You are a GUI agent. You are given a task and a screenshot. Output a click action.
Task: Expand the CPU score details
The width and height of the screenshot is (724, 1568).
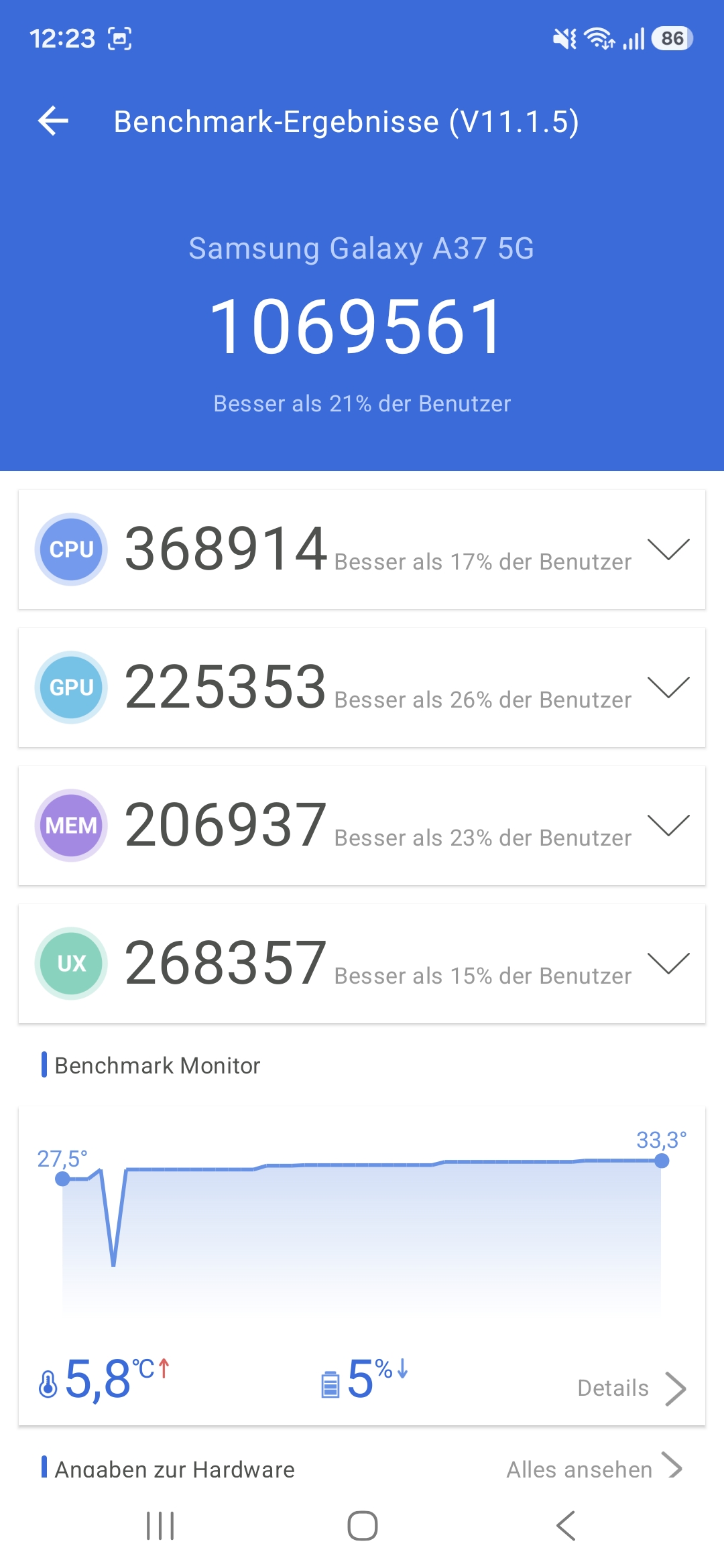(668, 549)
